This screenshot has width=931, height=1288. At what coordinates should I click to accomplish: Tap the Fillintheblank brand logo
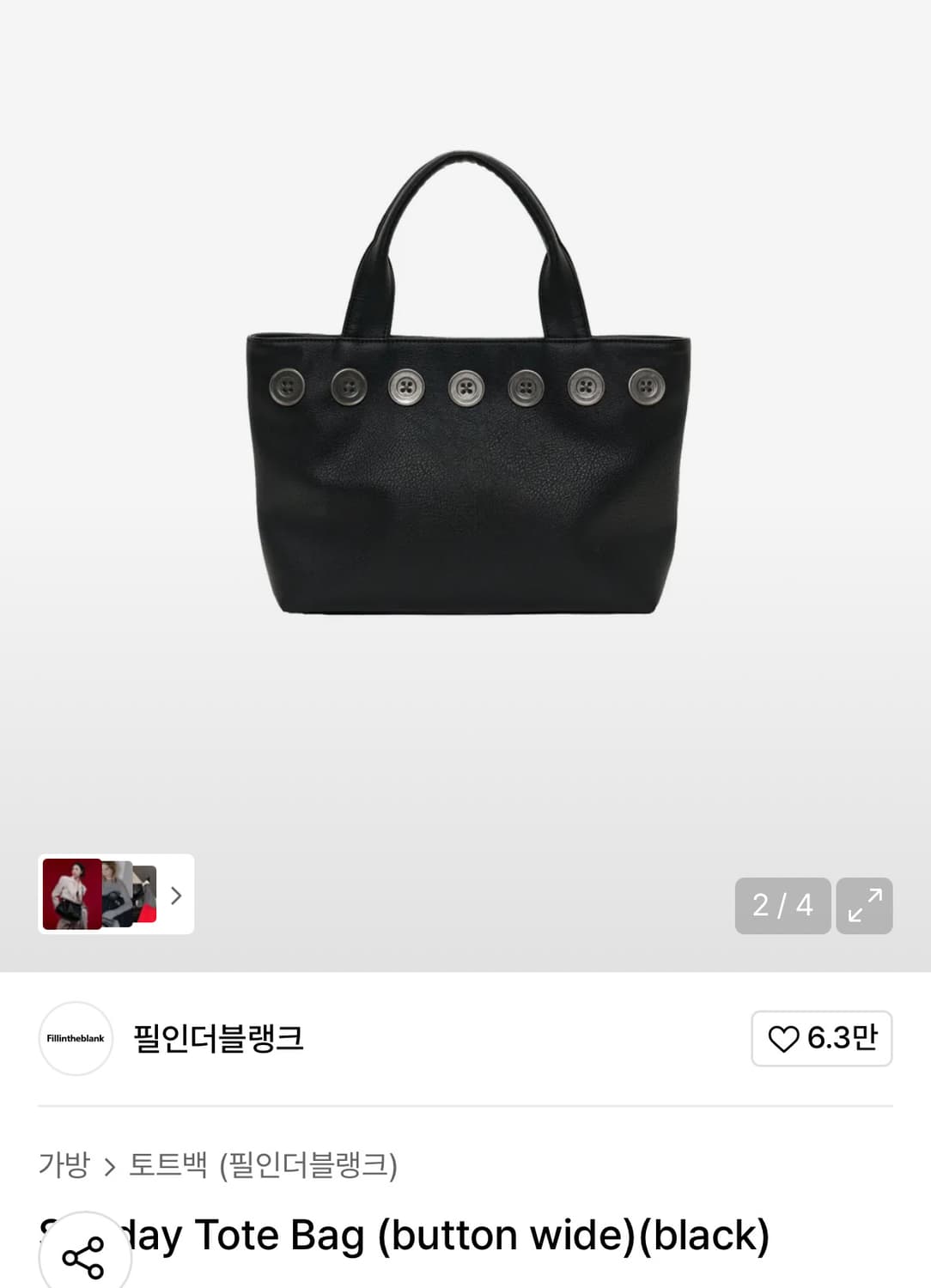coord(76,1038)
